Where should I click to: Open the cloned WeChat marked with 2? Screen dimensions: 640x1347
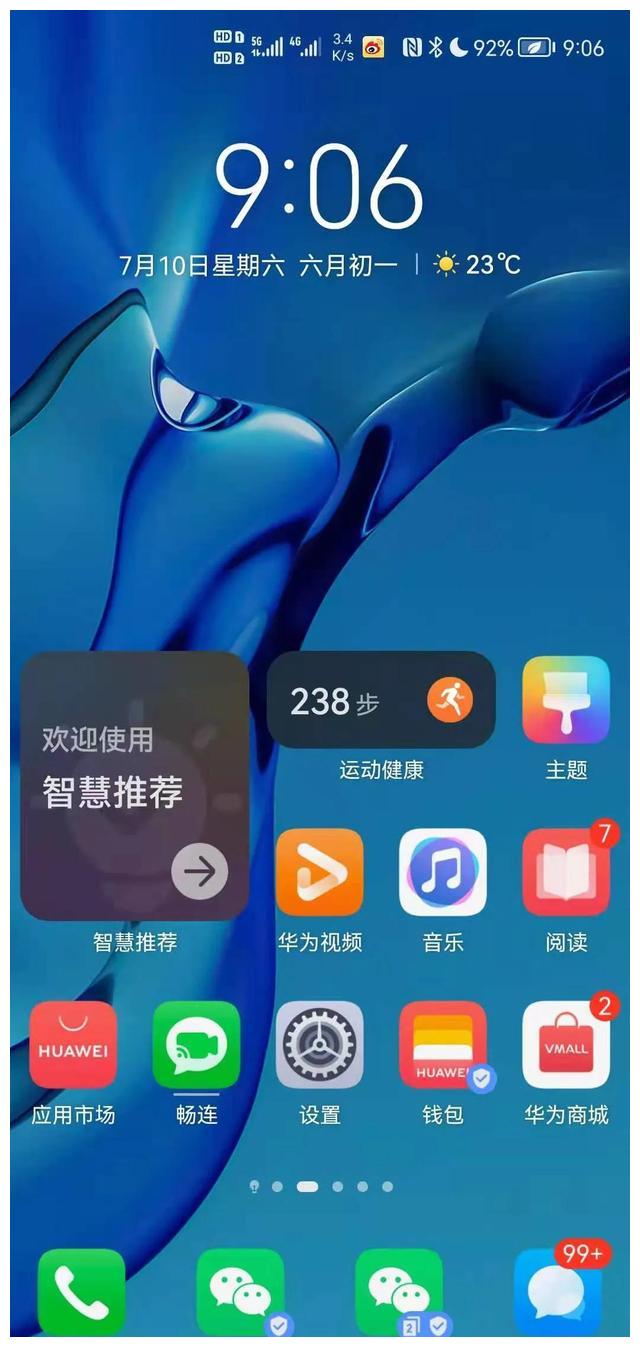[x=399, y=1292]
